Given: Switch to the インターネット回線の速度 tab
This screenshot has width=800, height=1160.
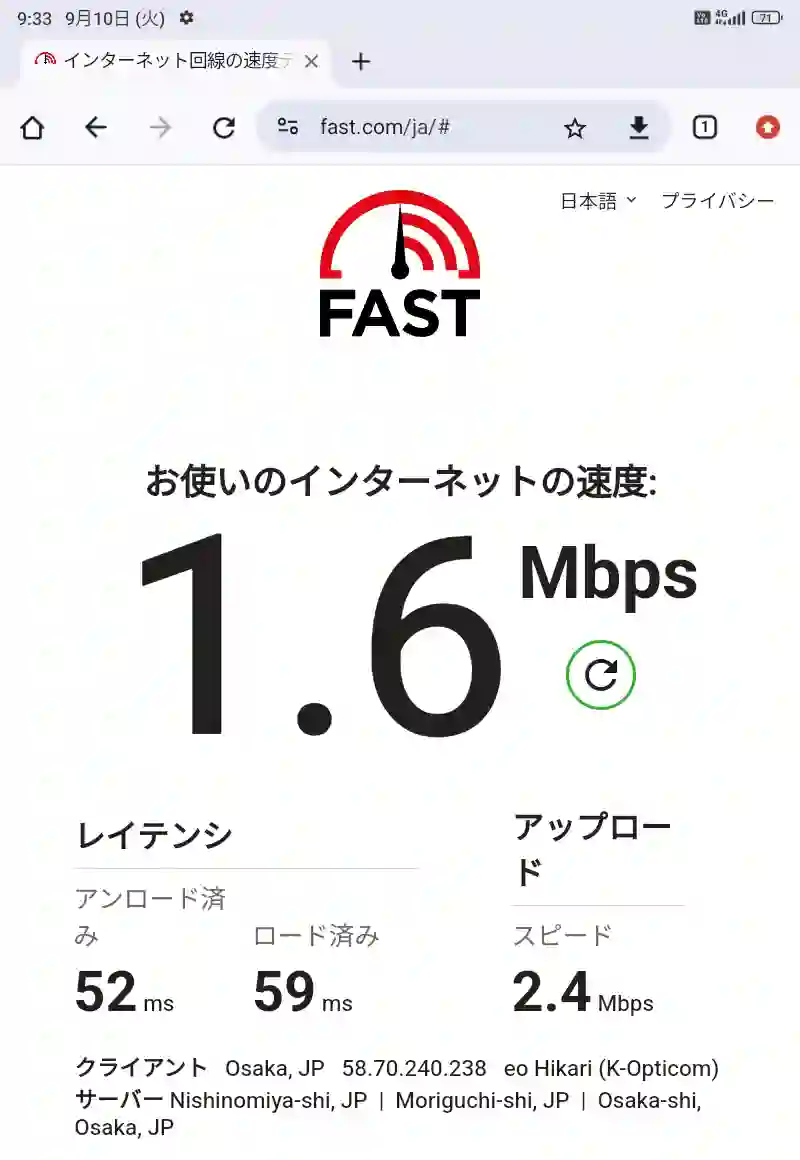Looking at the screenshot, I should click(170, 61).
